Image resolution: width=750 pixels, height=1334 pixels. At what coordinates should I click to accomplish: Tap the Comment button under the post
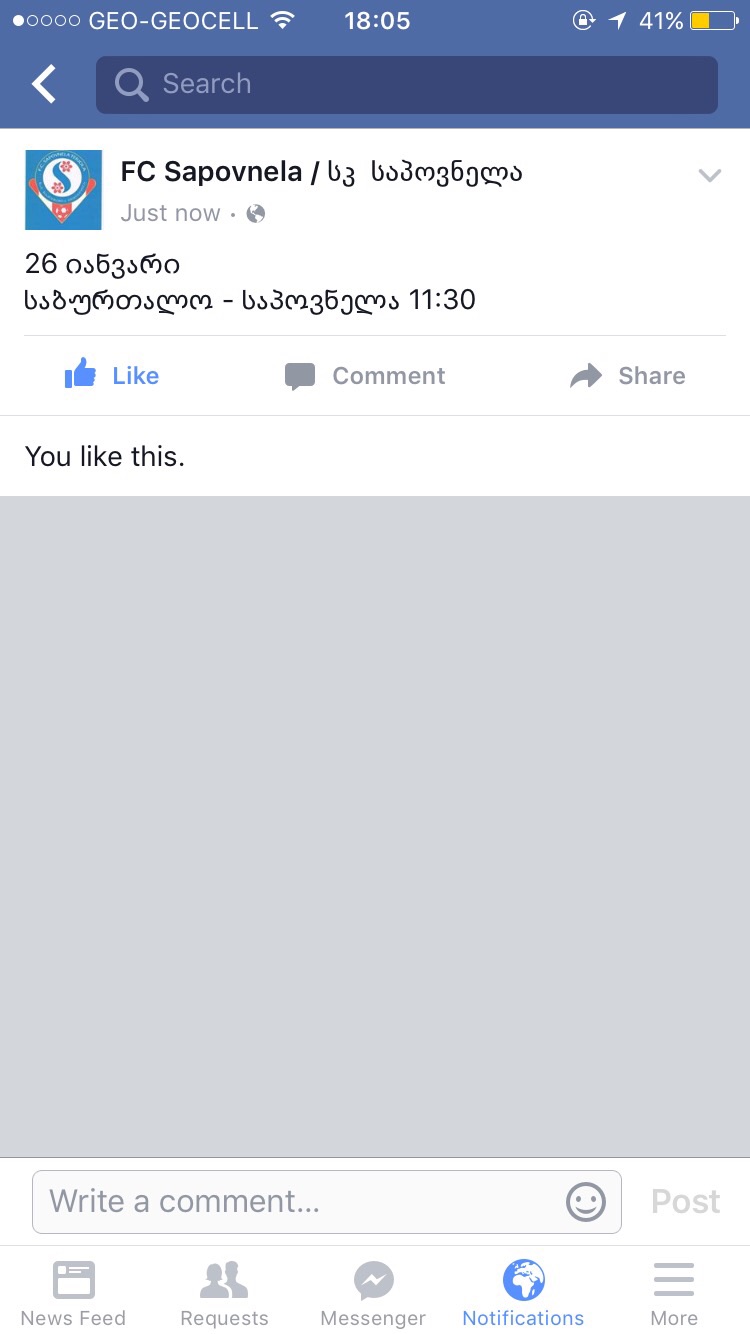click(x=365, y=376)
